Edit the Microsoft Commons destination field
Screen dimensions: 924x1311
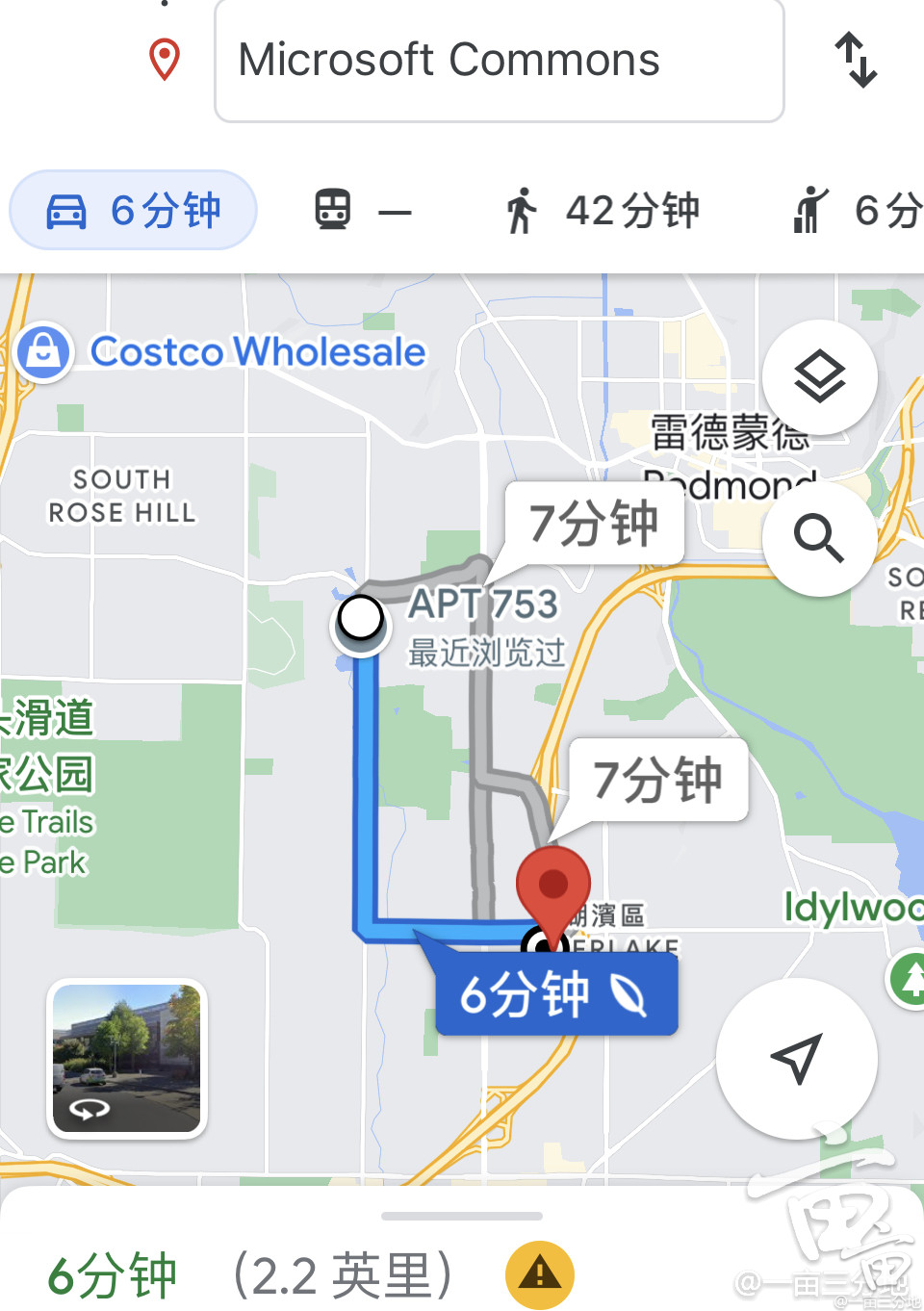coord(499,61)
